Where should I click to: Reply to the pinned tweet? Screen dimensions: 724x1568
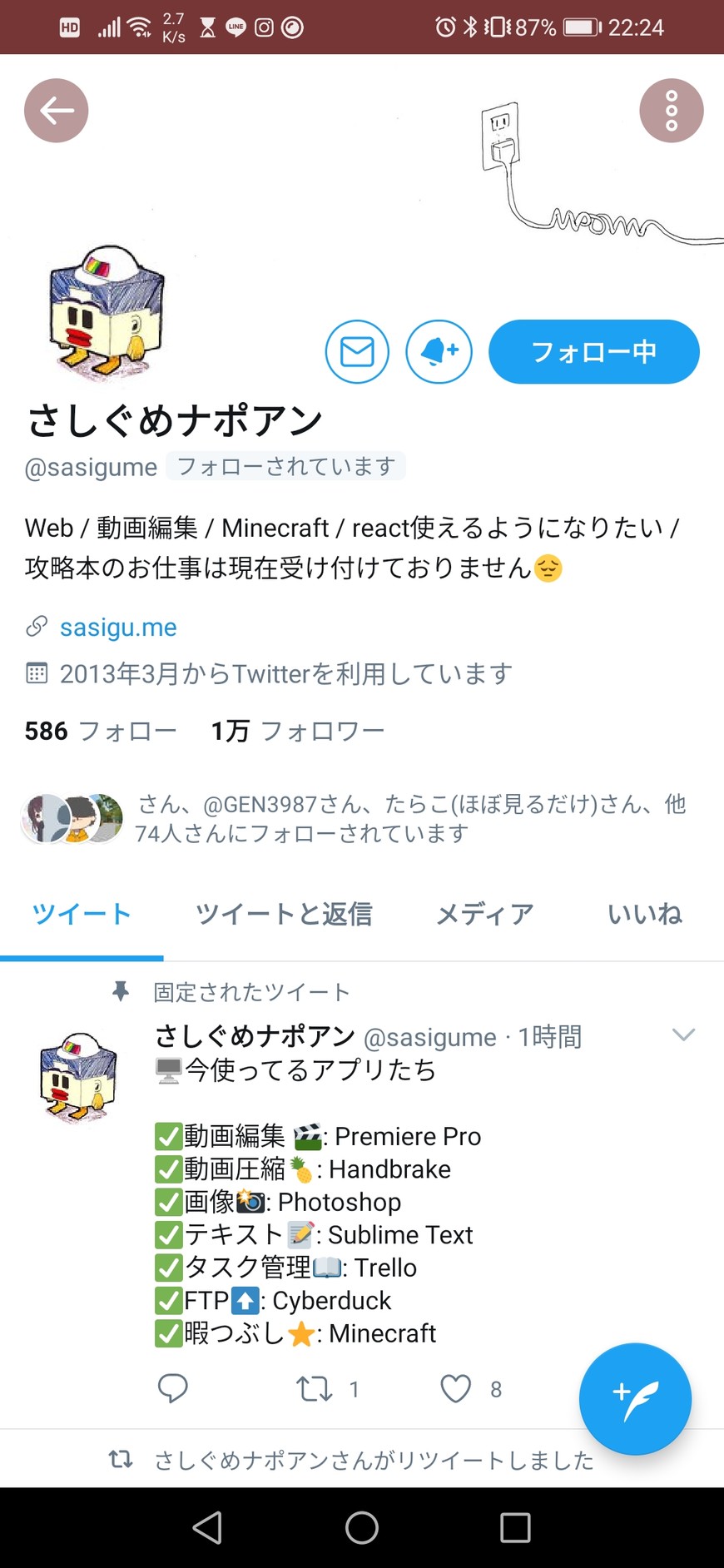tap(172, 1389)
